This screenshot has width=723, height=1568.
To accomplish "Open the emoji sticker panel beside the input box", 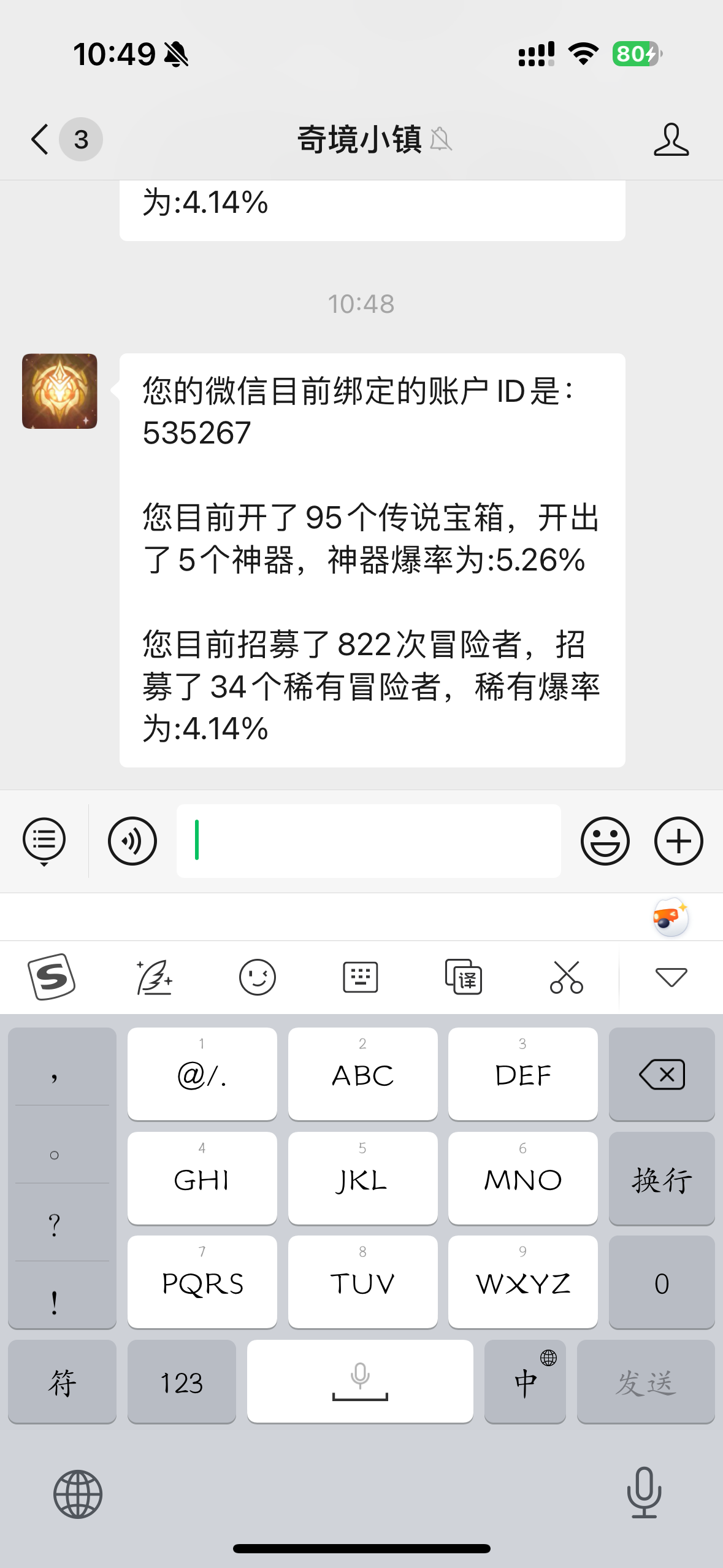I will (x=605, y=840).
